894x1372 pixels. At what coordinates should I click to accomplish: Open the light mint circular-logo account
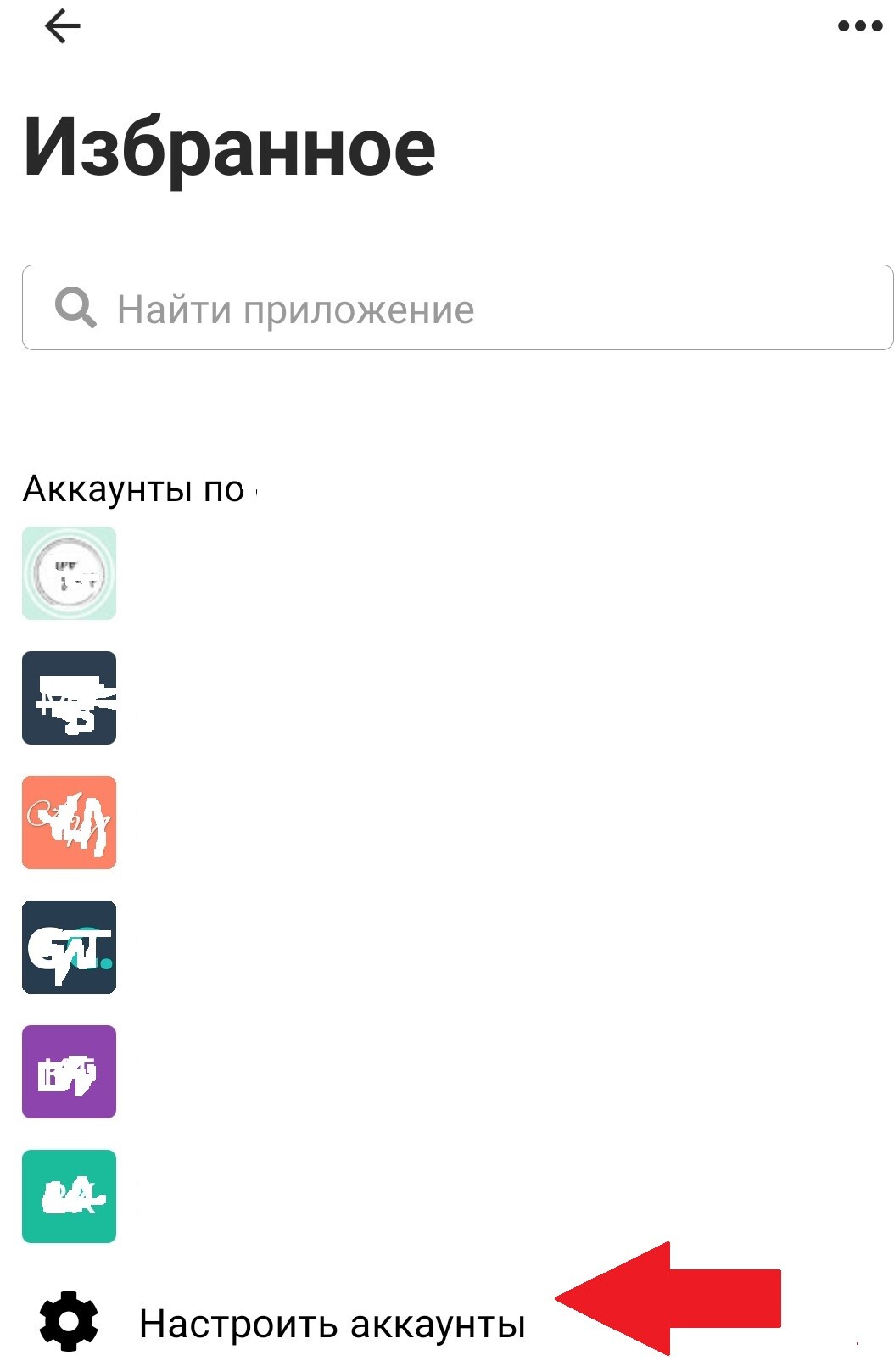coord(69,573)
